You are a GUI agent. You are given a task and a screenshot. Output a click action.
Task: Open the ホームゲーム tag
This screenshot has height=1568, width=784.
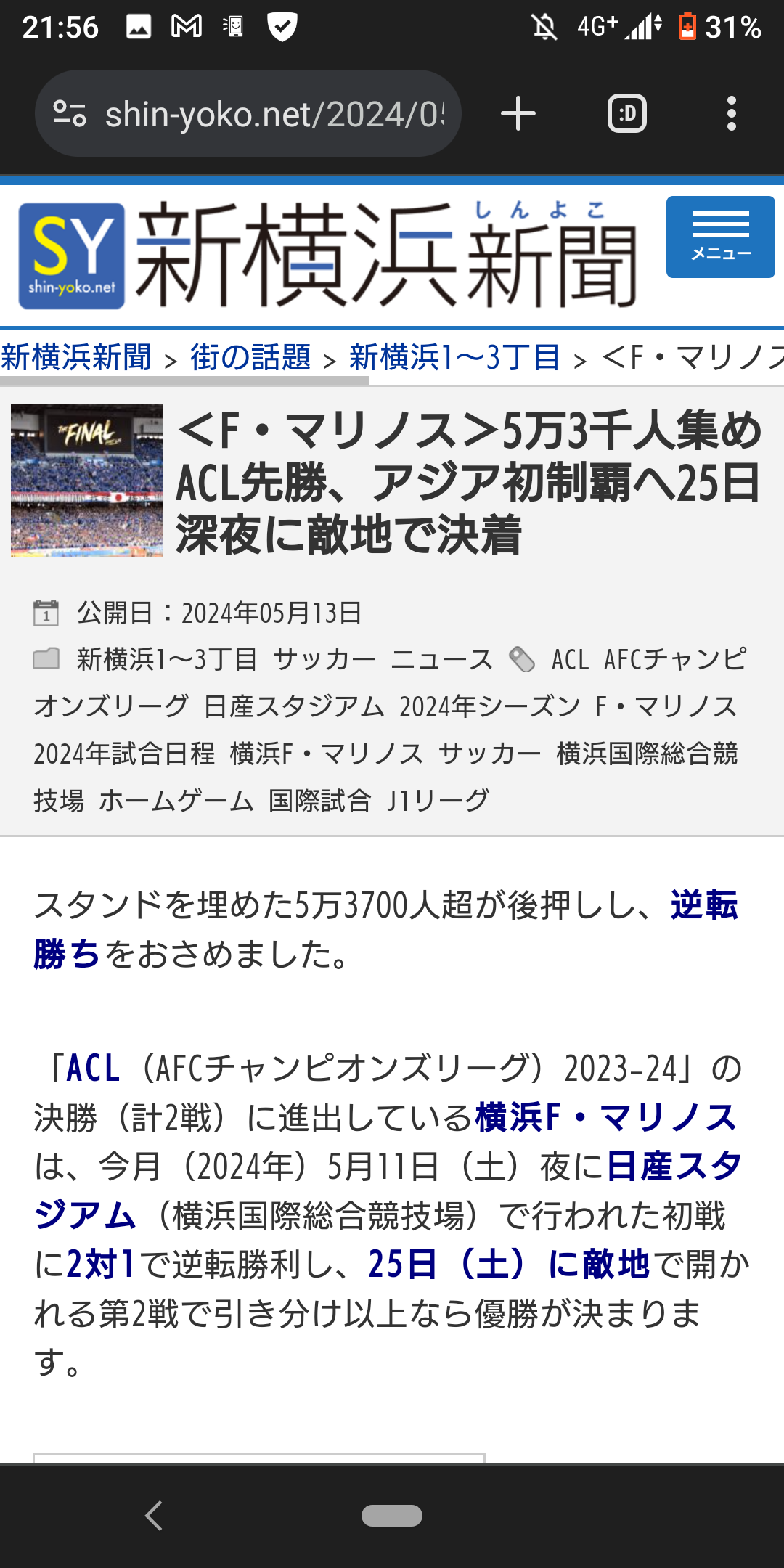176,801
